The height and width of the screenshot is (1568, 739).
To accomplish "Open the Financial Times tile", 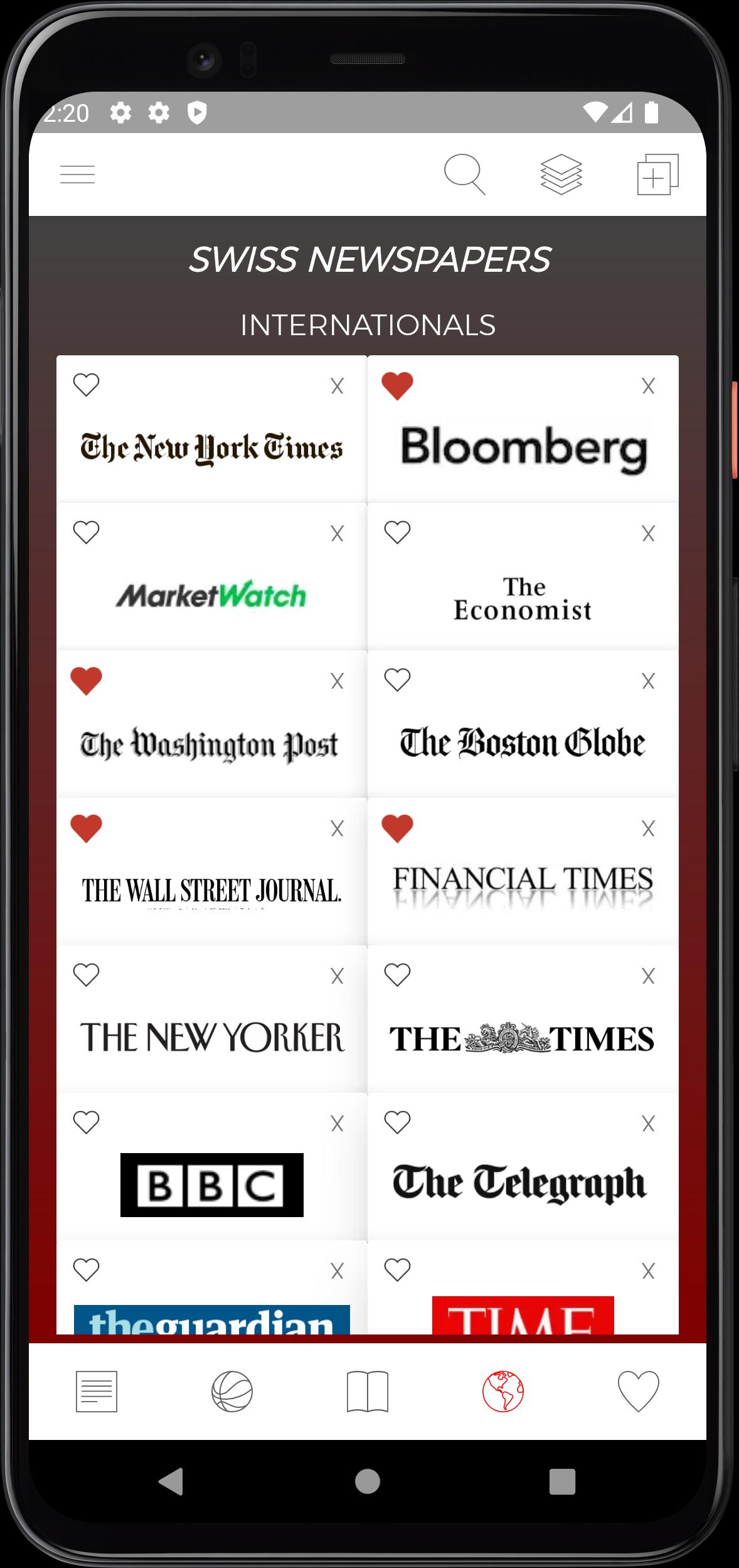I will point(523,871).
